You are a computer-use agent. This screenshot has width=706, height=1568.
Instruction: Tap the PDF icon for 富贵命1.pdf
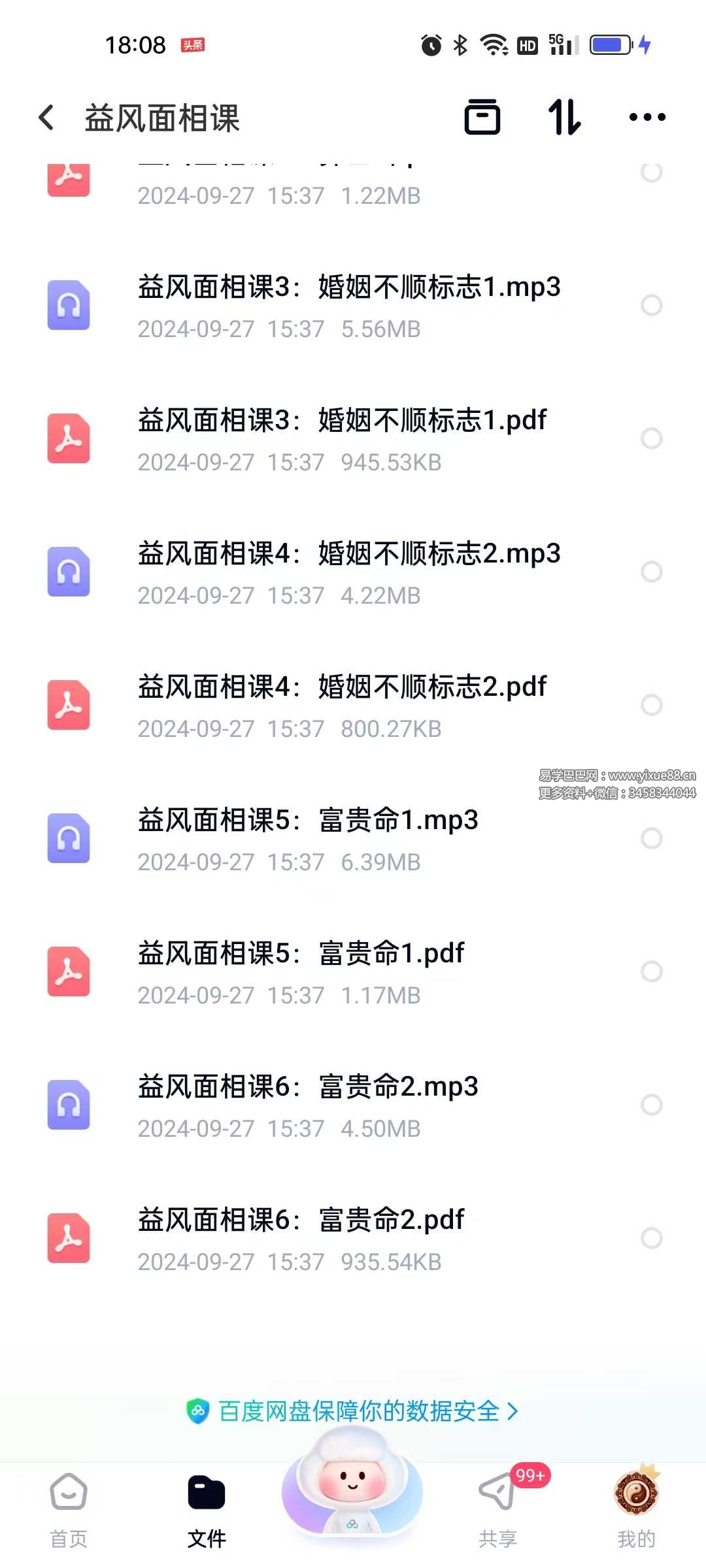[x=69, y=972]
